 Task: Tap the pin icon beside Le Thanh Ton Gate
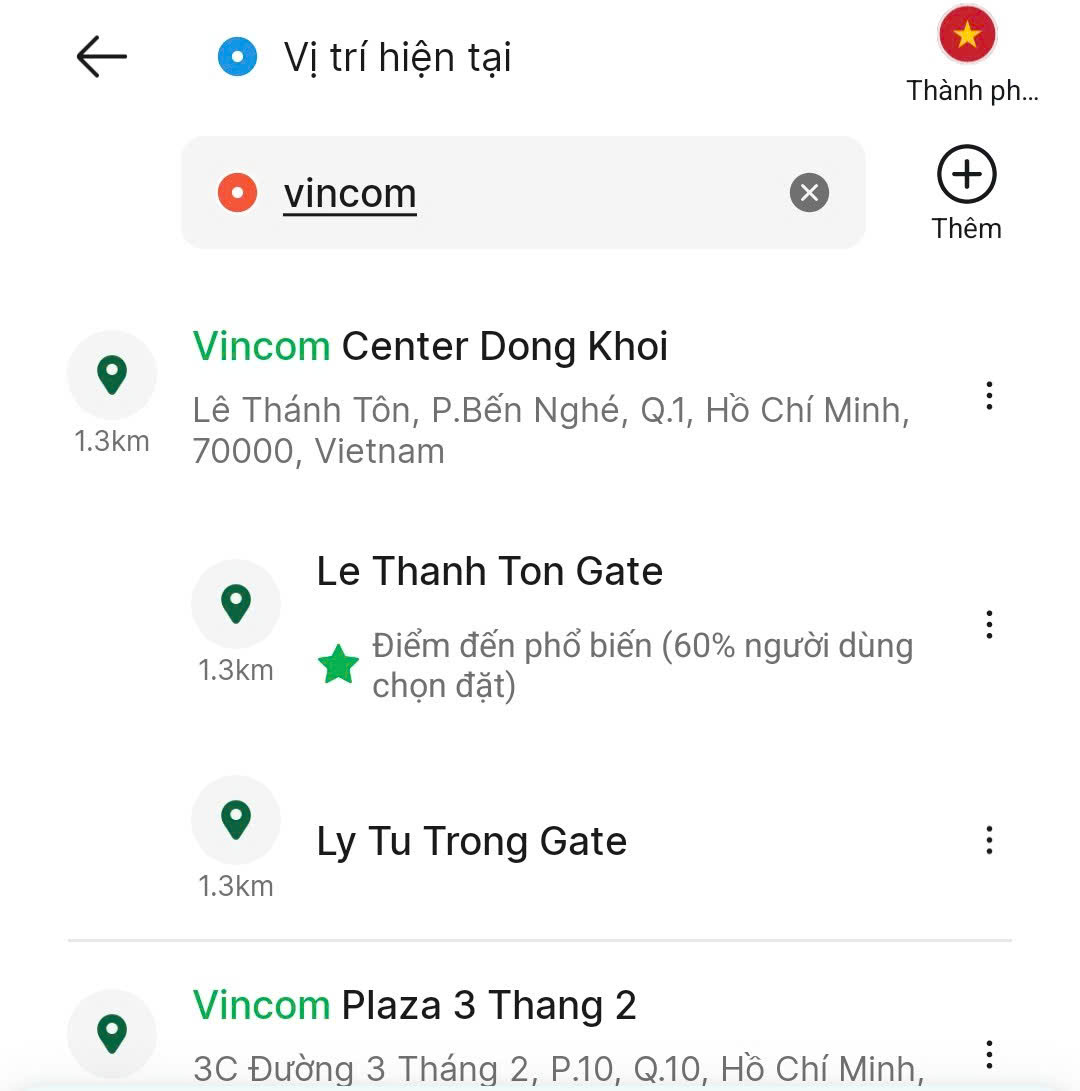point(236,602)
